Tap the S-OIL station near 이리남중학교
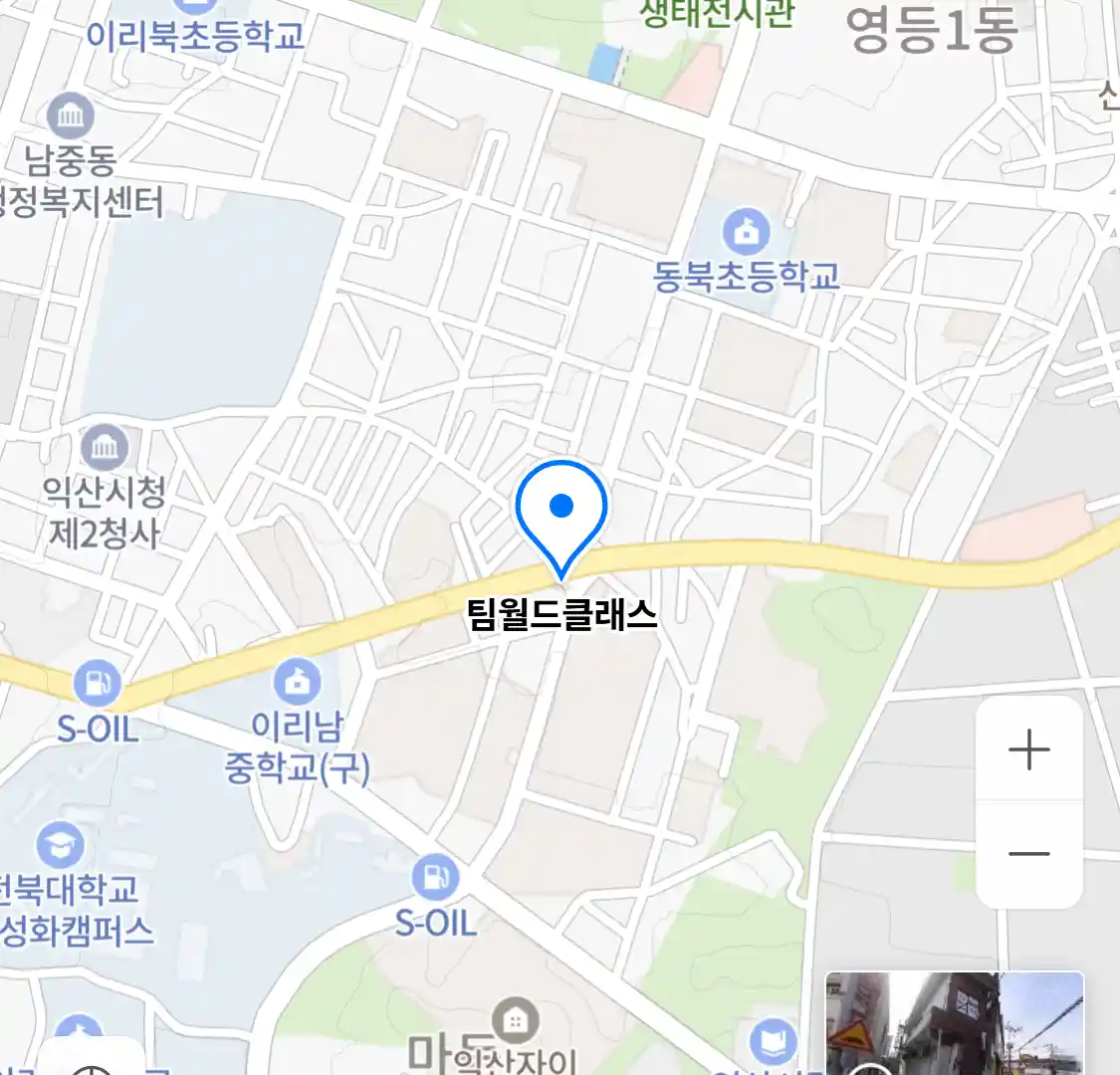The image size is (1120, 1075). coord(97,685)
